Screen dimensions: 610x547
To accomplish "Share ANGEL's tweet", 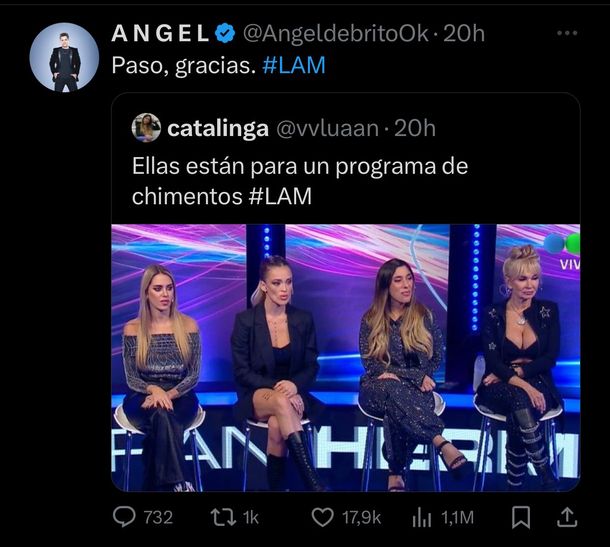I will (x=566, y=517).
